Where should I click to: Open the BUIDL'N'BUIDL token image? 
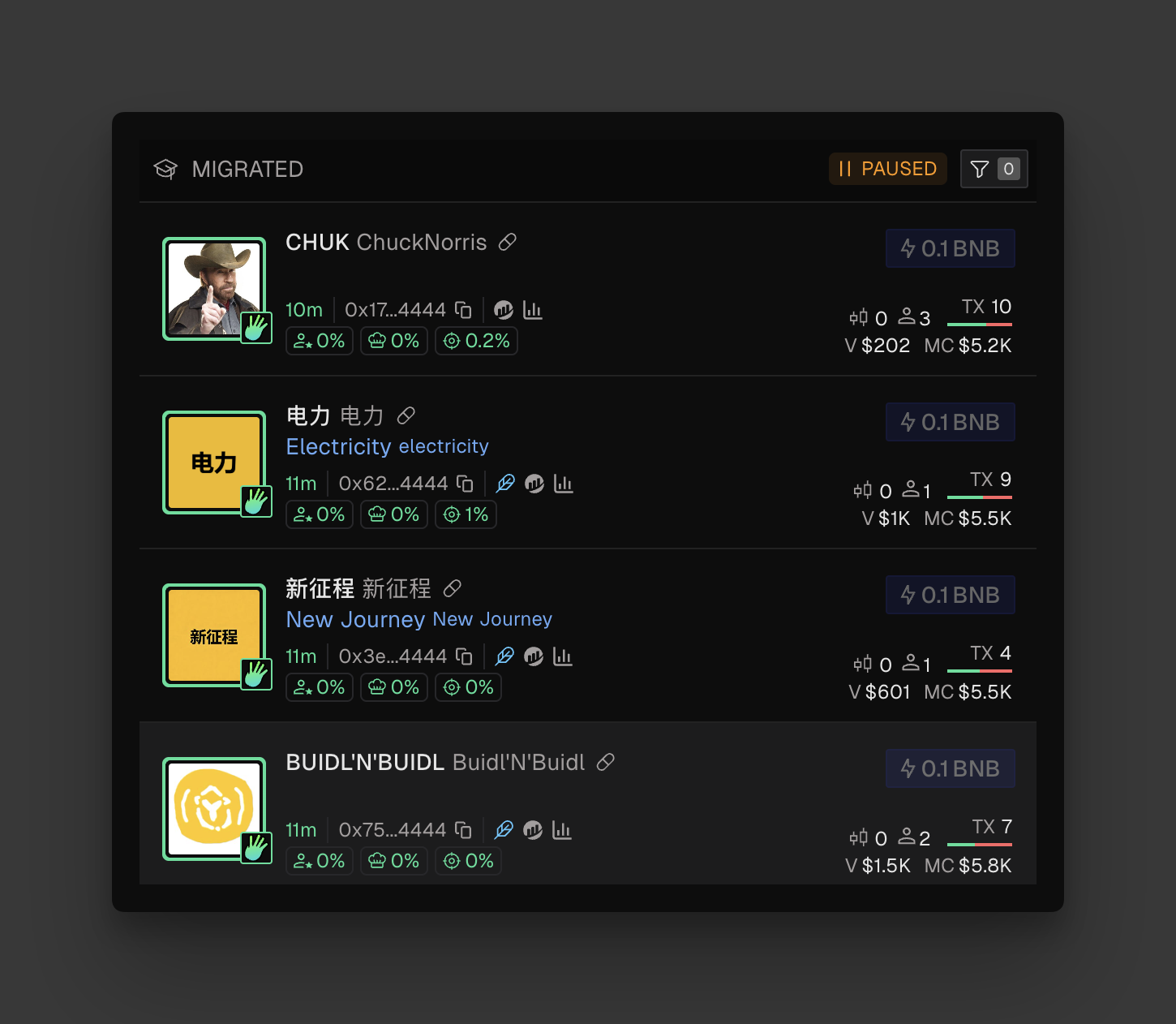[214, 808]
